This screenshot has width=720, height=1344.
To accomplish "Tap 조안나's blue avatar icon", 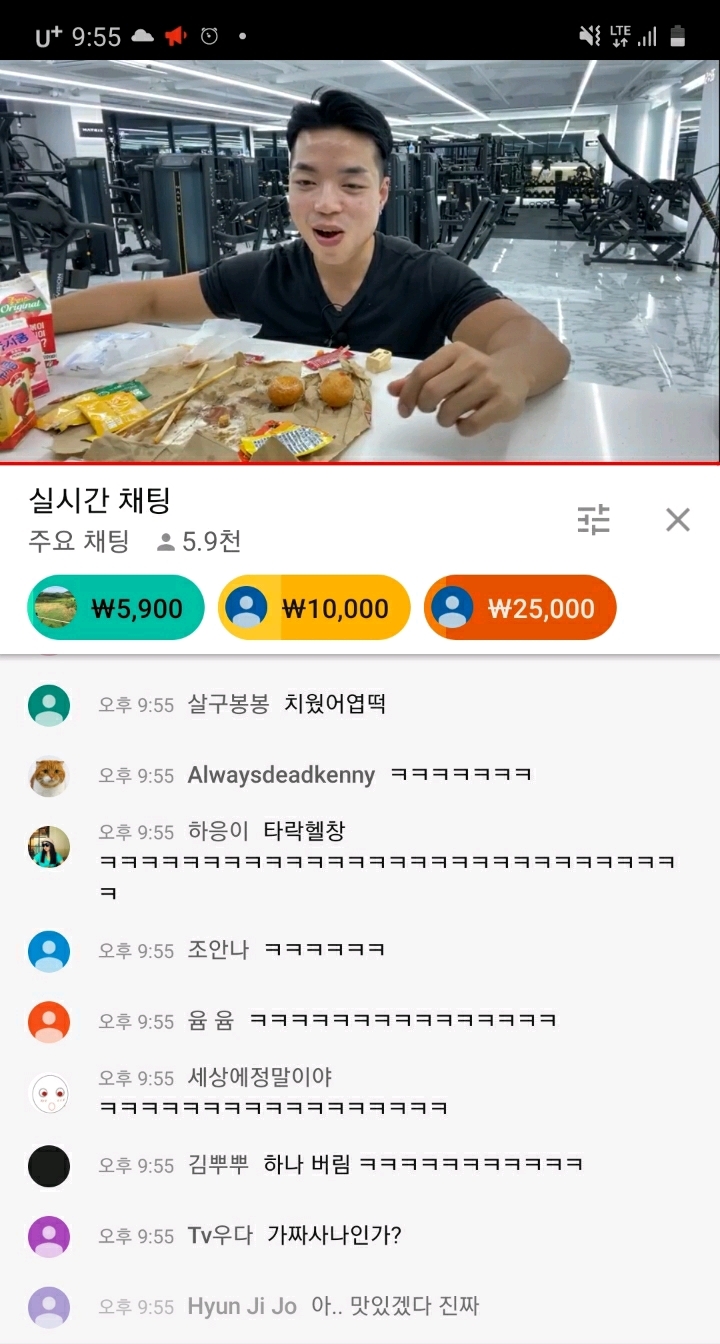I will (x=49, y=950).
